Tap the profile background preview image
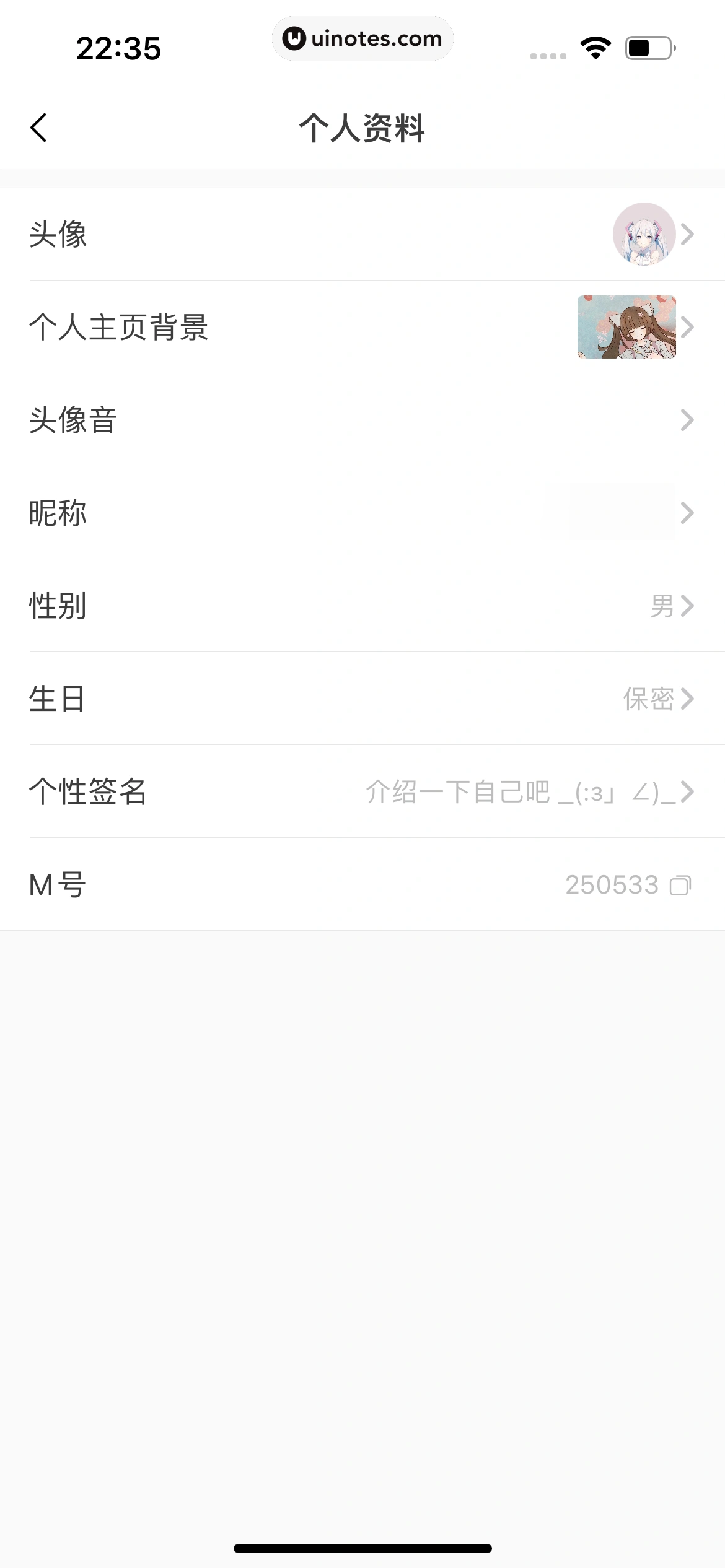Image resolution: width=725 pixels, height=1568 pixels. (626, 327)
